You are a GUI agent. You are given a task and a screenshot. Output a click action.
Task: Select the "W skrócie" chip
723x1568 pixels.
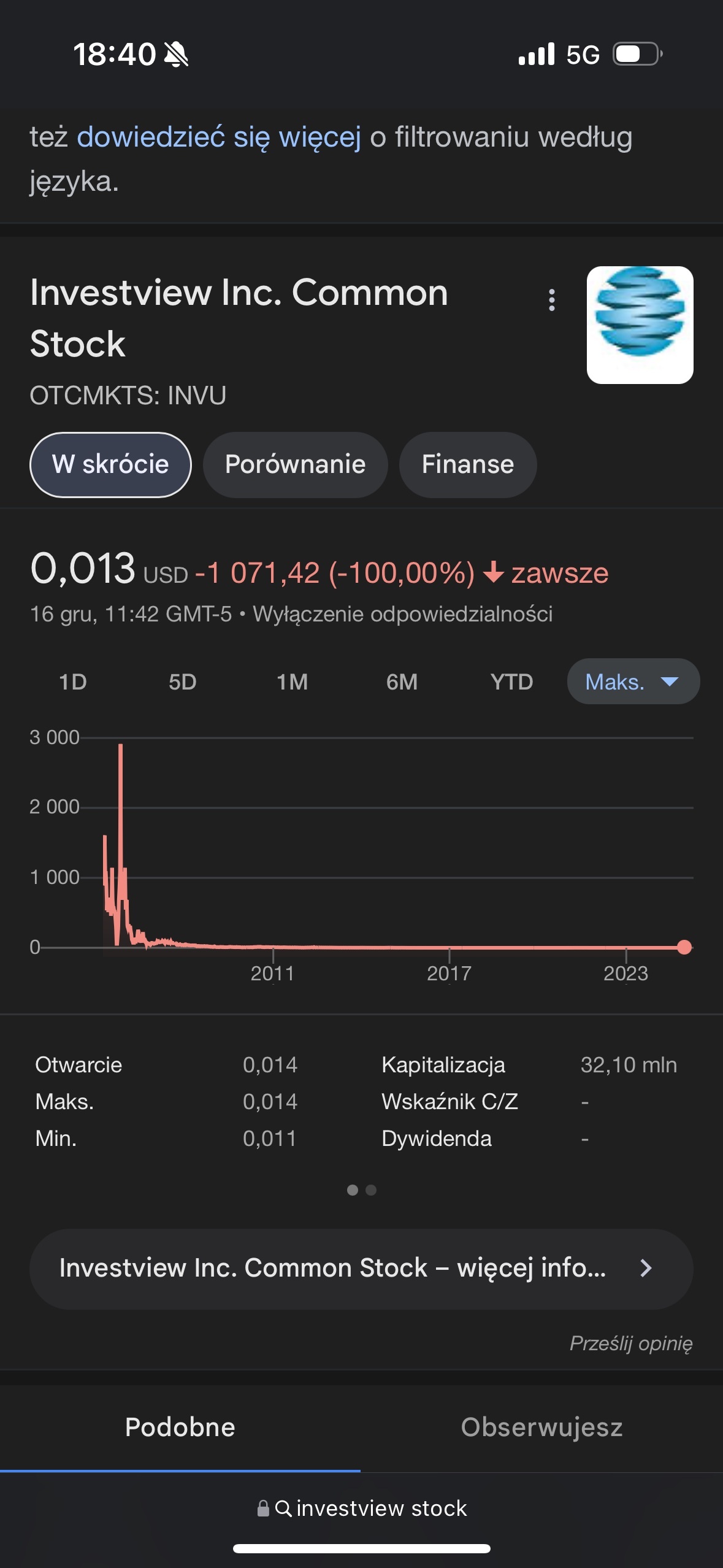pos(110,464)
